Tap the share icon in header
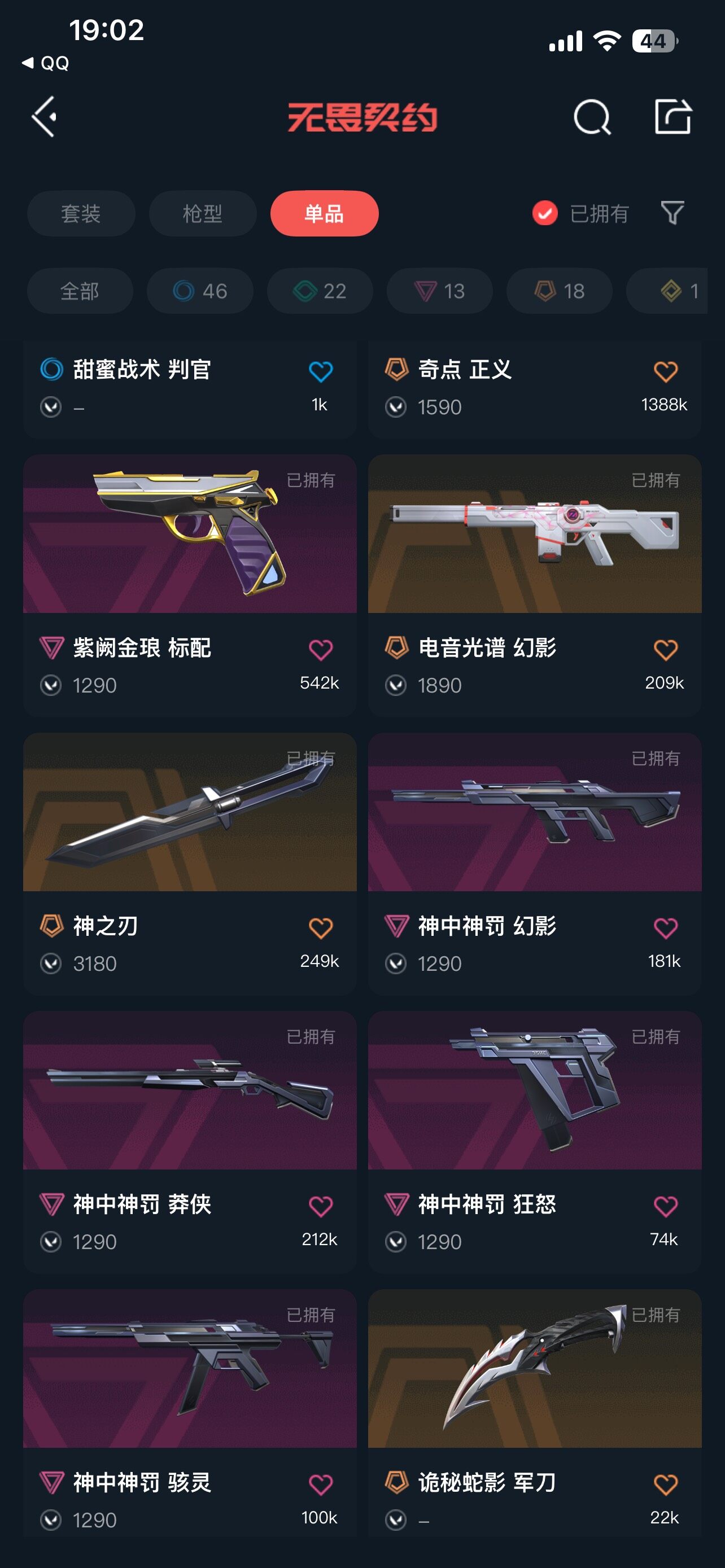The image size is (725, 1568). tap(672, 116)
